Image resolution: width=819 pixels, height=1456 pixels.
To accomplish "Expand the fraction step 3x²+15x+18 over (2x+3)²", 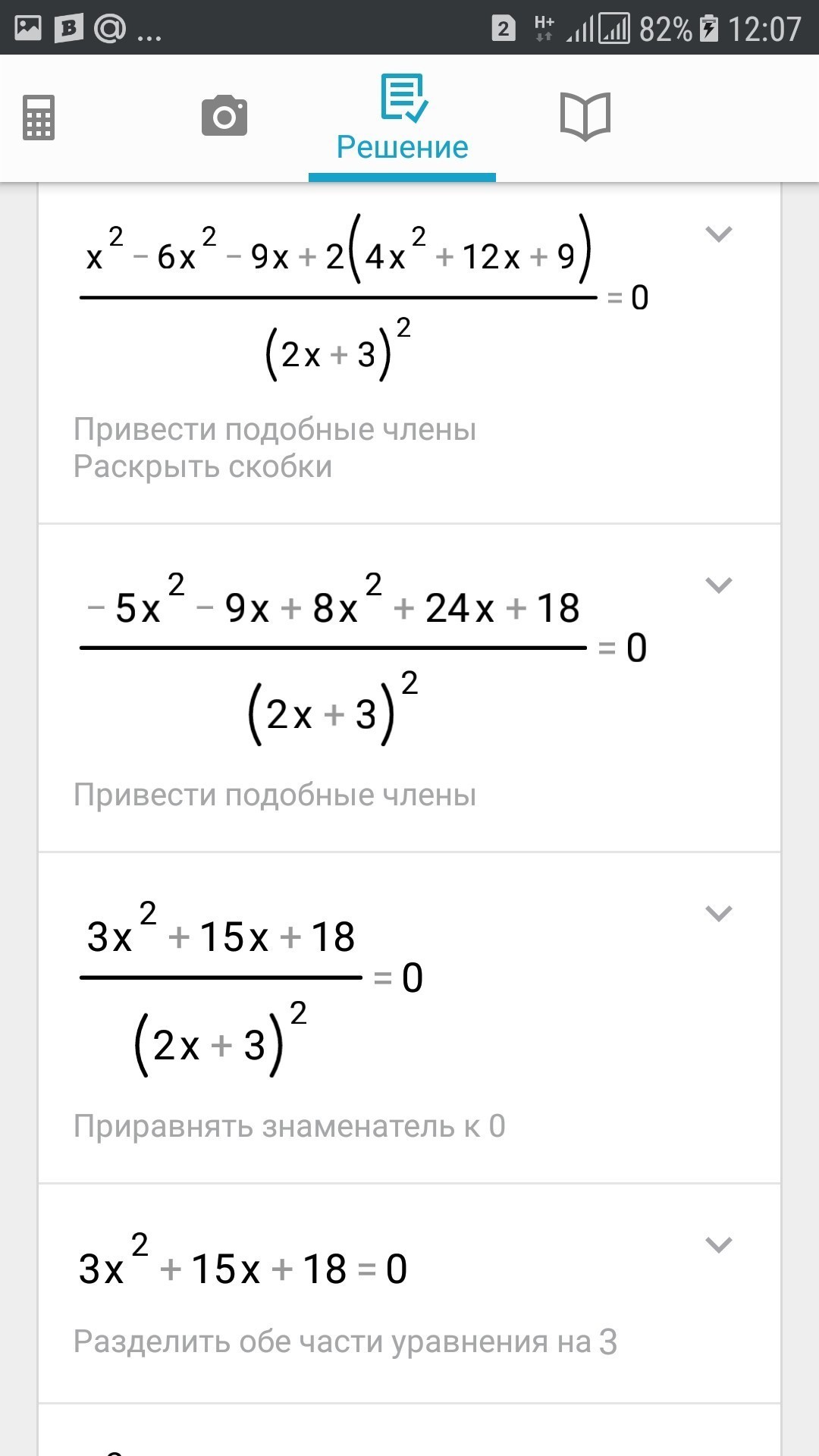I will click(718, 914).
